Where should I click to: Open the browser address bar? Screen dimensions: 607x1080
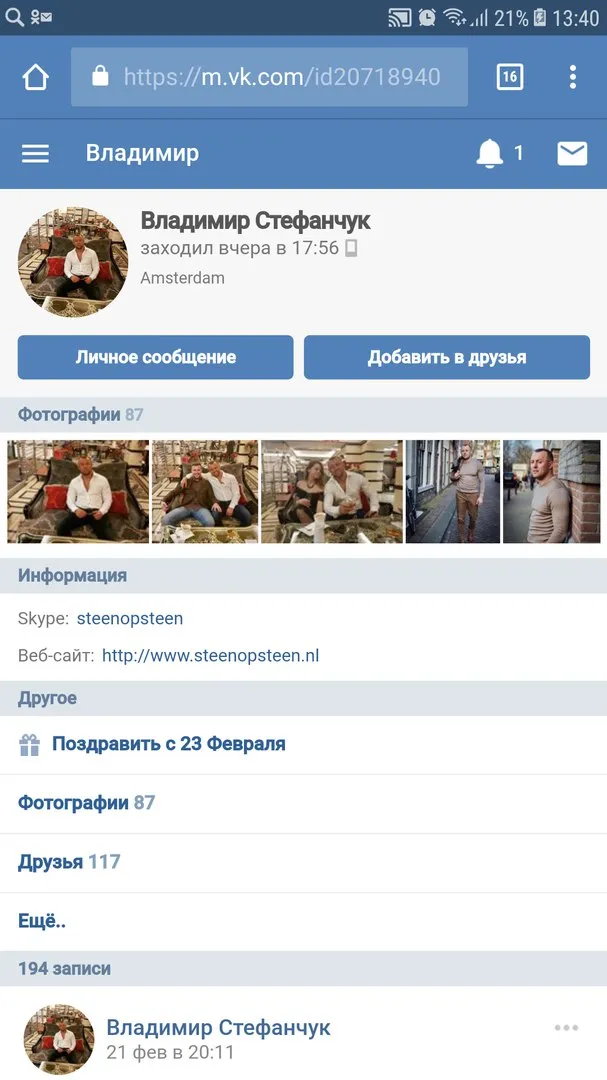click(x=269, y=77)
